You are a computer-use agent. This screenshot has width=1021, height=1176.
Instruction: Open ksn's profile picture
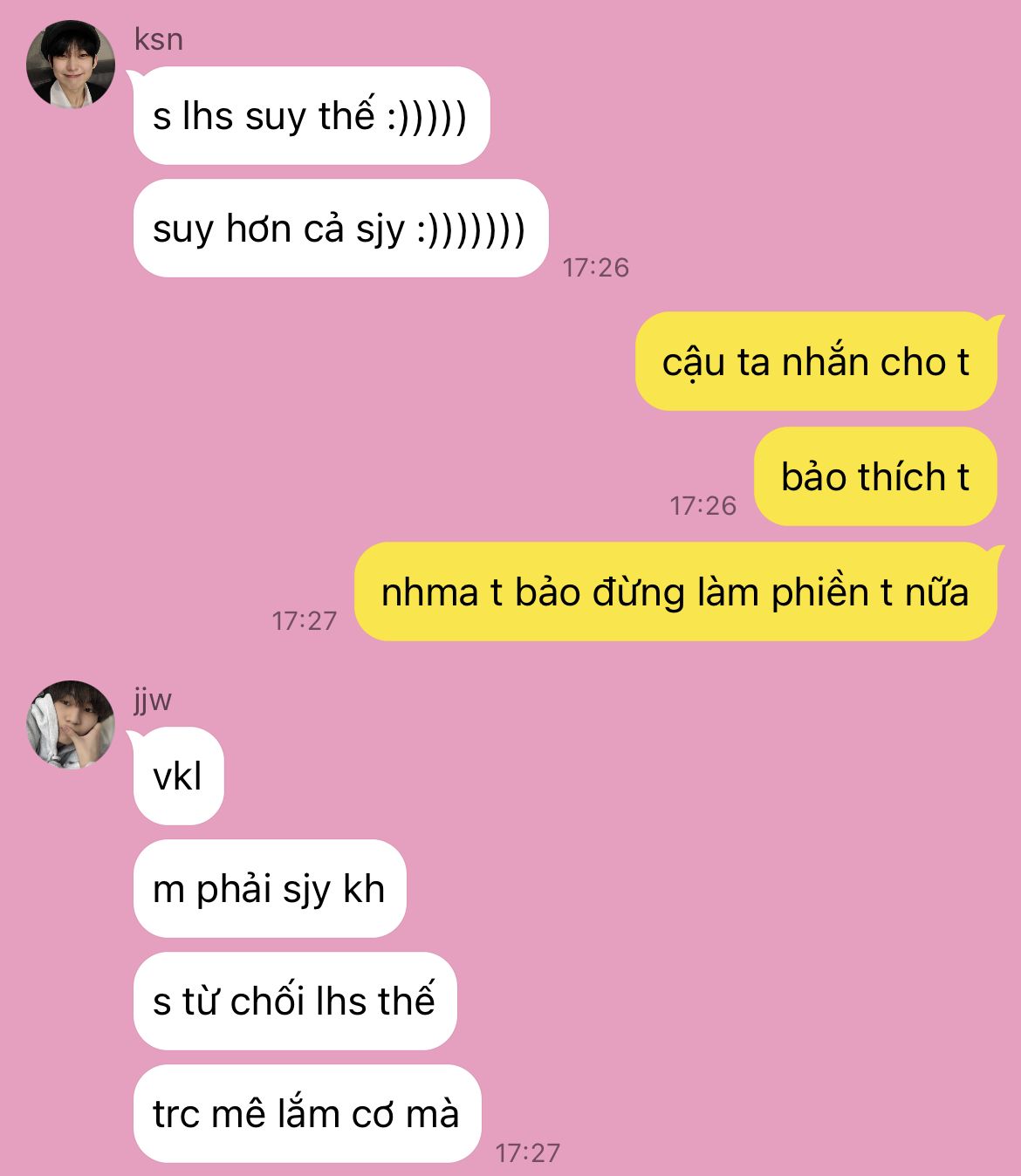[x=71, y=65]
